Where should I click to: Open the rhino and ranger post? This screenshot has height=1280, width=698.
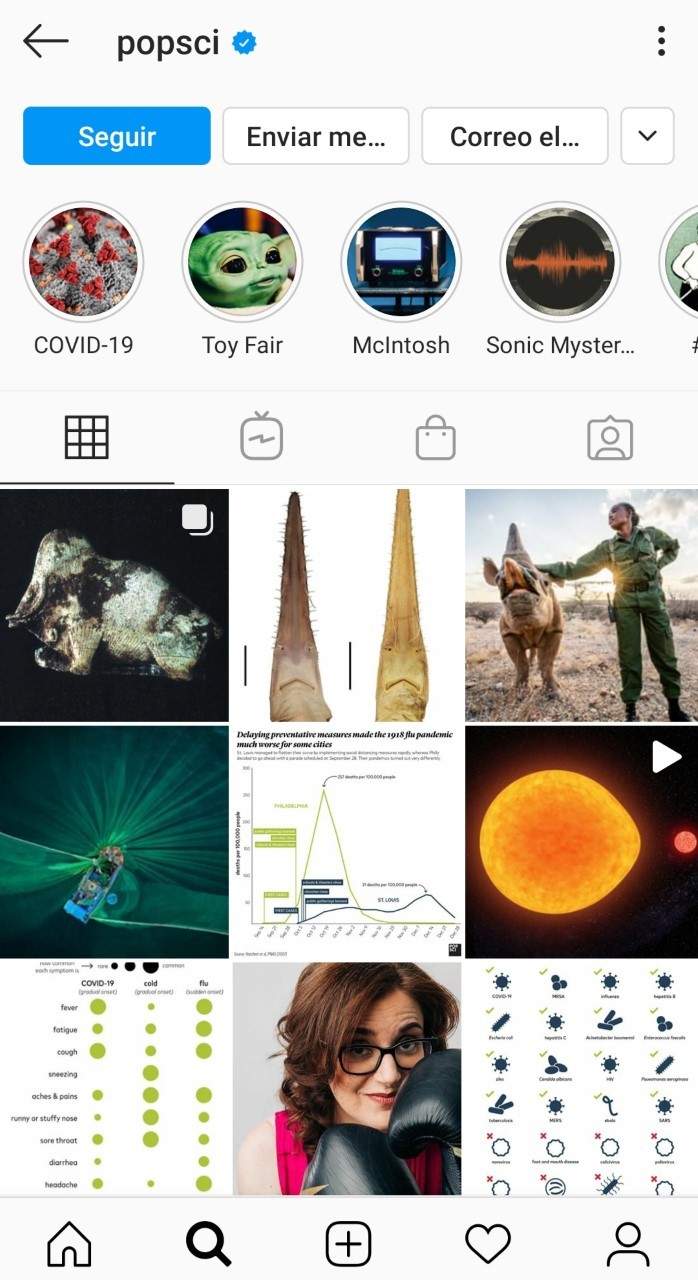pos(581,605)
